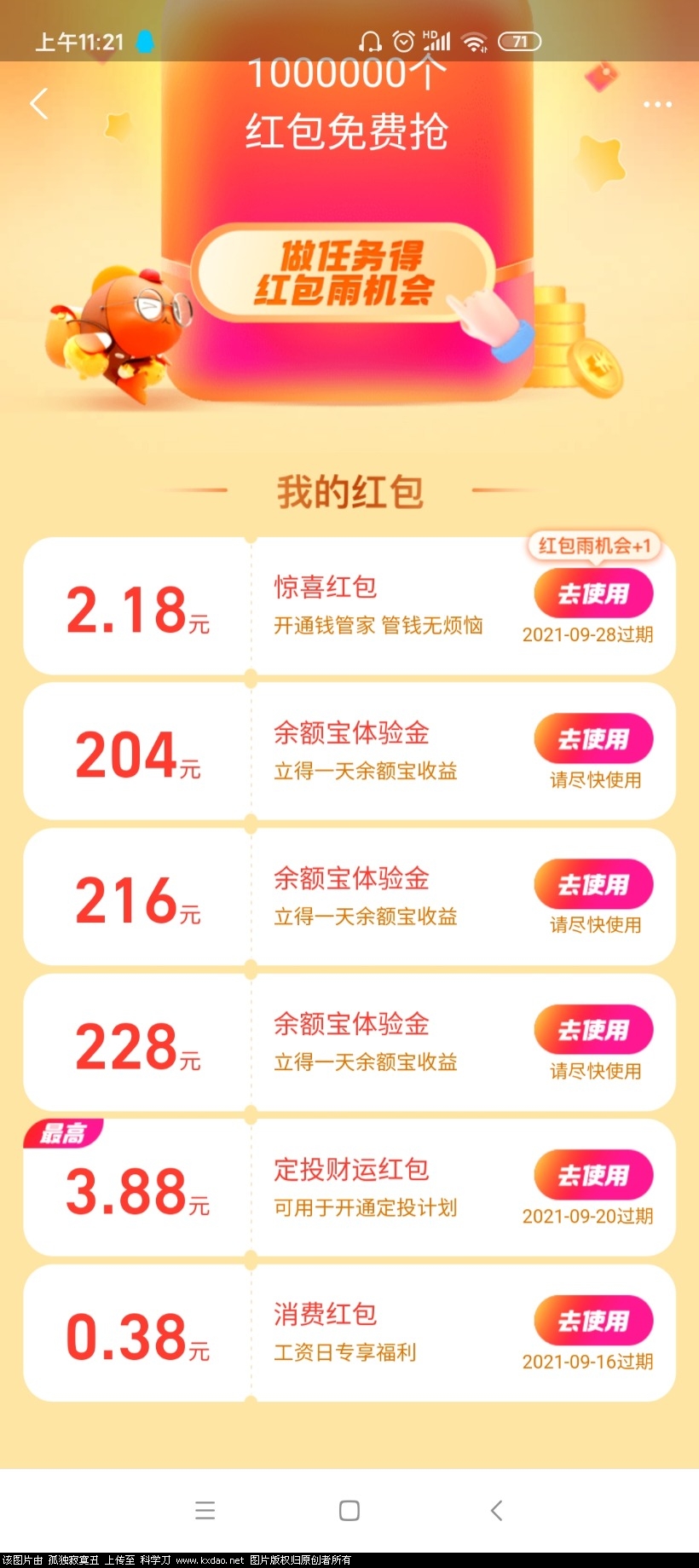
Task: Tap the headset icon in the status bar
Action: (370, 39)
